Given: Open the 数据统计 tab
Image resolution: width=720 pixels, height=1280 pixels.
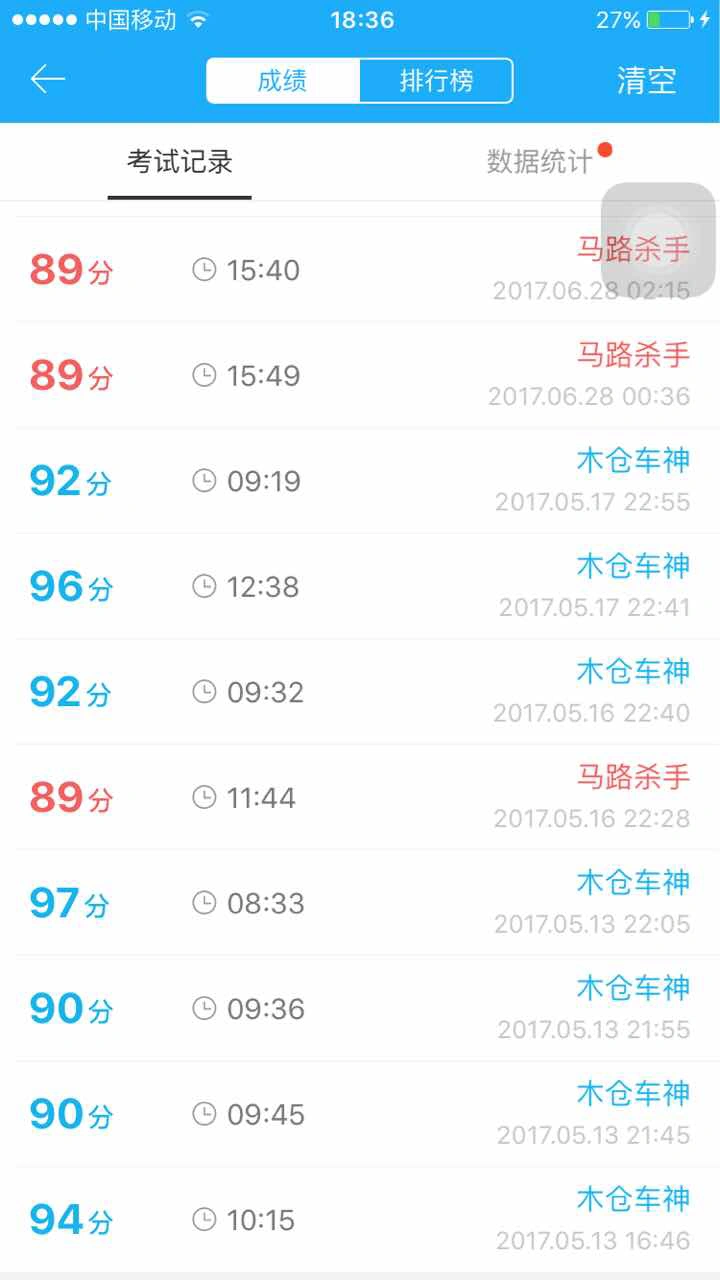Looking at the screenshot, I should coord(540,162).
